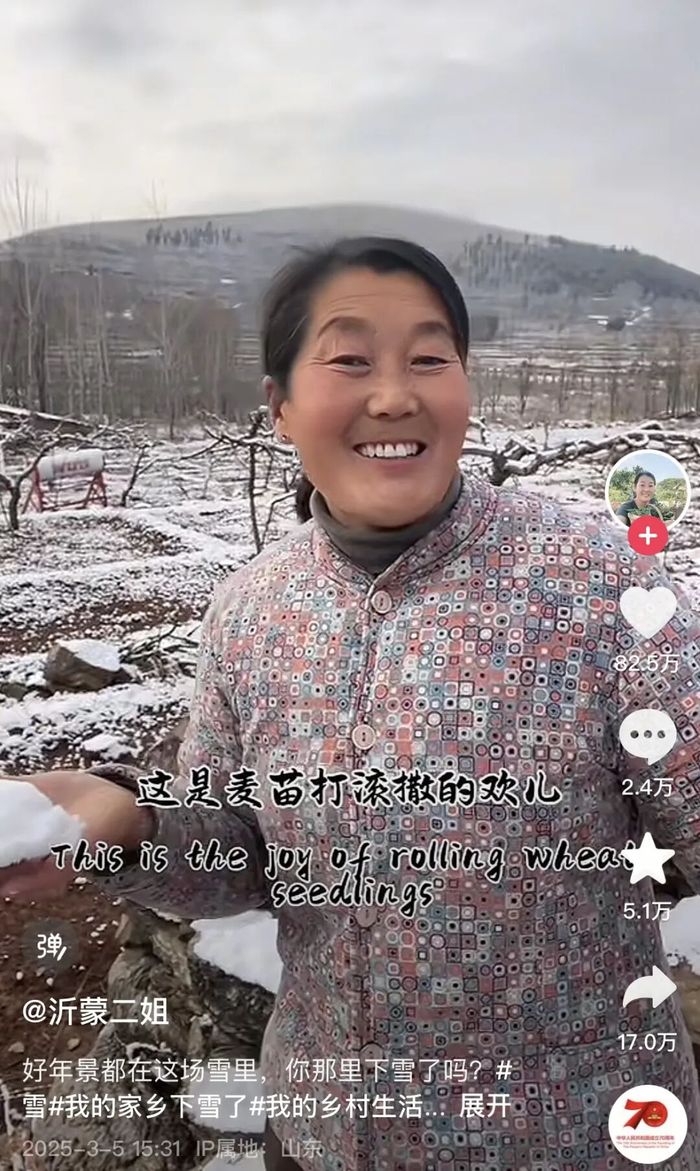
Task: Open the spinning music disc
Action: coord(647,1123)
